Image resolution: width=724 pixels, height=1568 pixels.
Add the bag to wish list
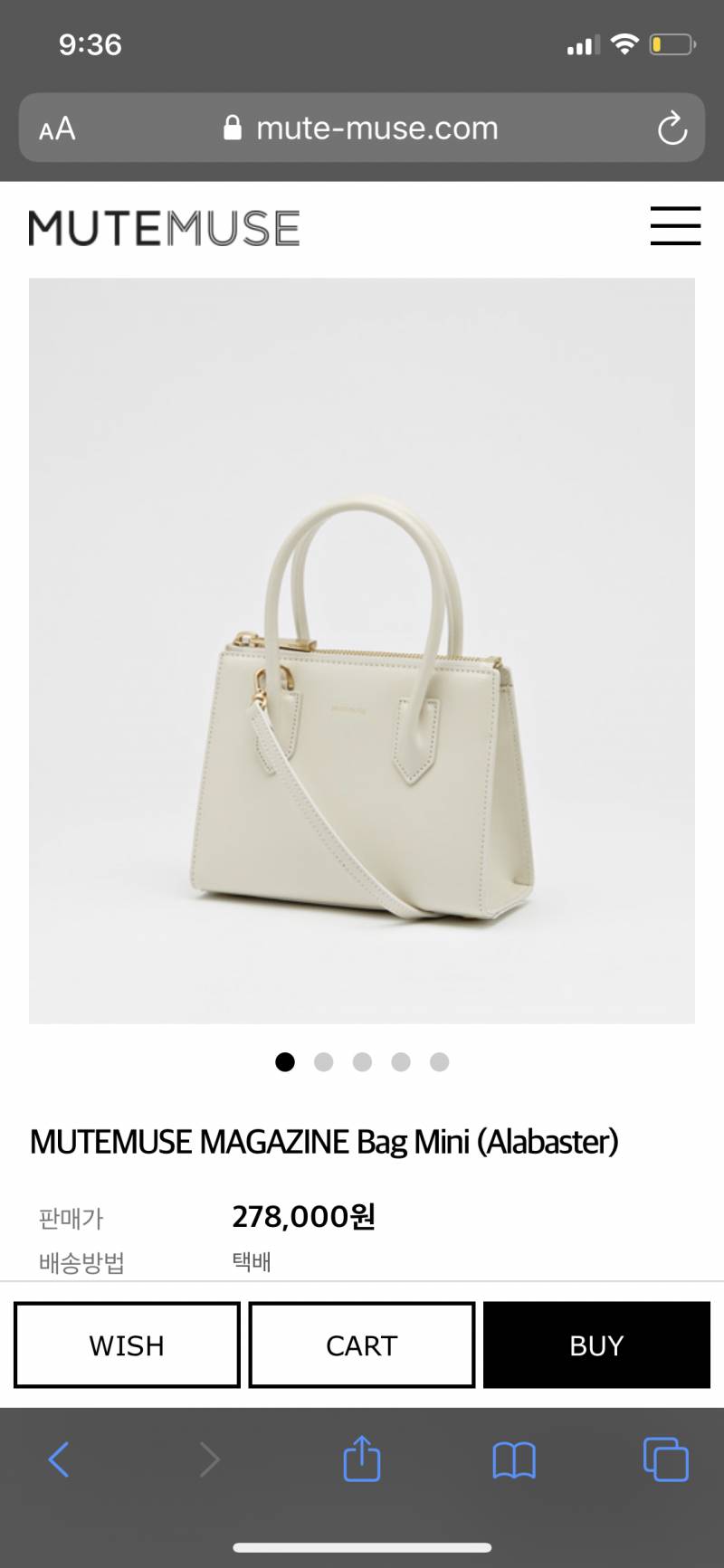tap(127, 1345)
